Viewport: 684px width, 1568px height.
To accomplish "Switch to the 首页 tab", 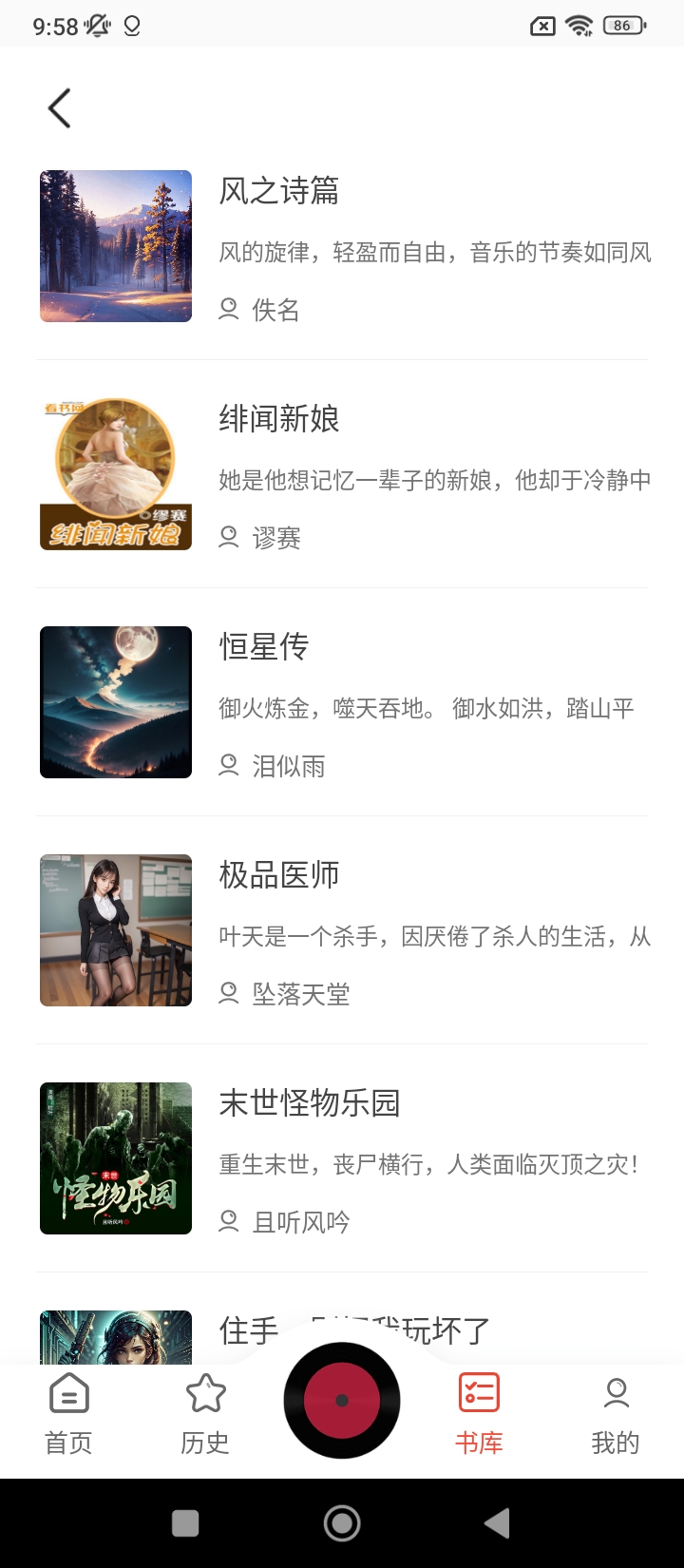I will [68, 1414].
